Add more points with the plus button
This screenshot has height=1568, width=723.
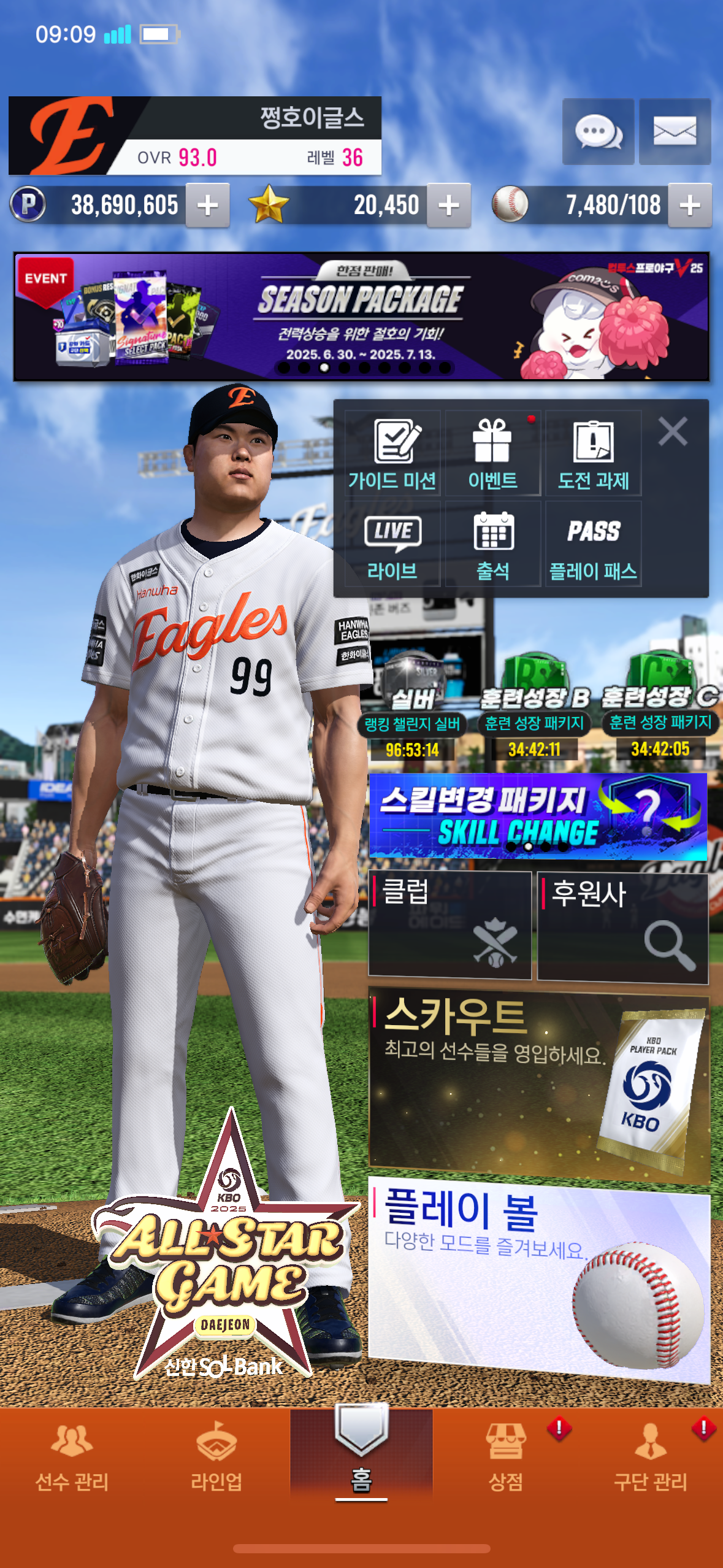coord(208,206)
